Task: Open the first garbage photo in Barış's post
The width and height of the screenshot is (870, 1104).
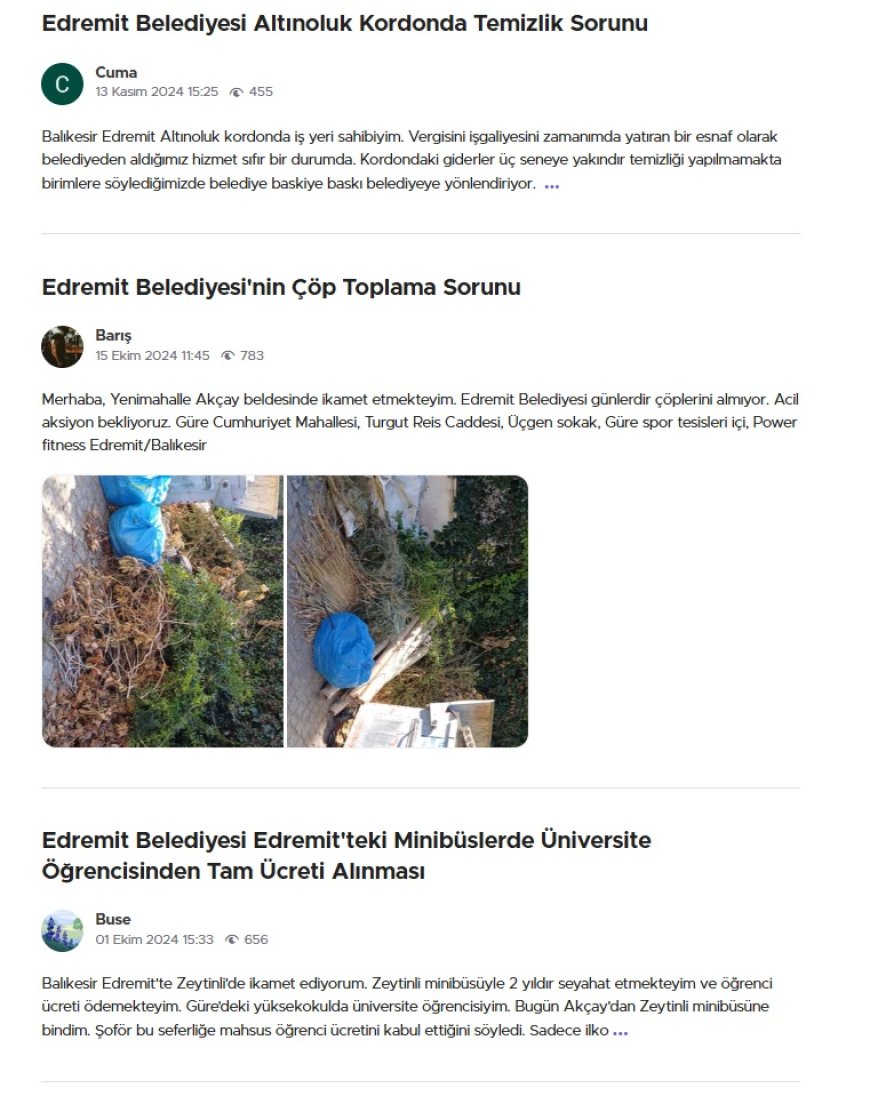Action: 163,611
